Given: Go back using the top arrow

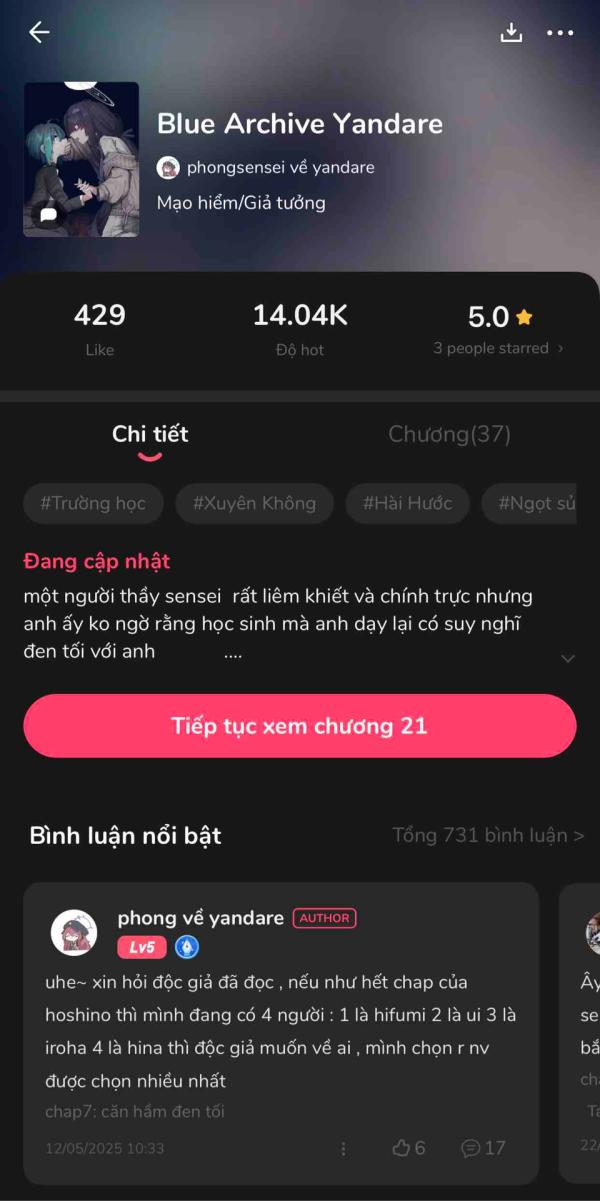Looking at the screenshot, I should click(x=39, y=33).
